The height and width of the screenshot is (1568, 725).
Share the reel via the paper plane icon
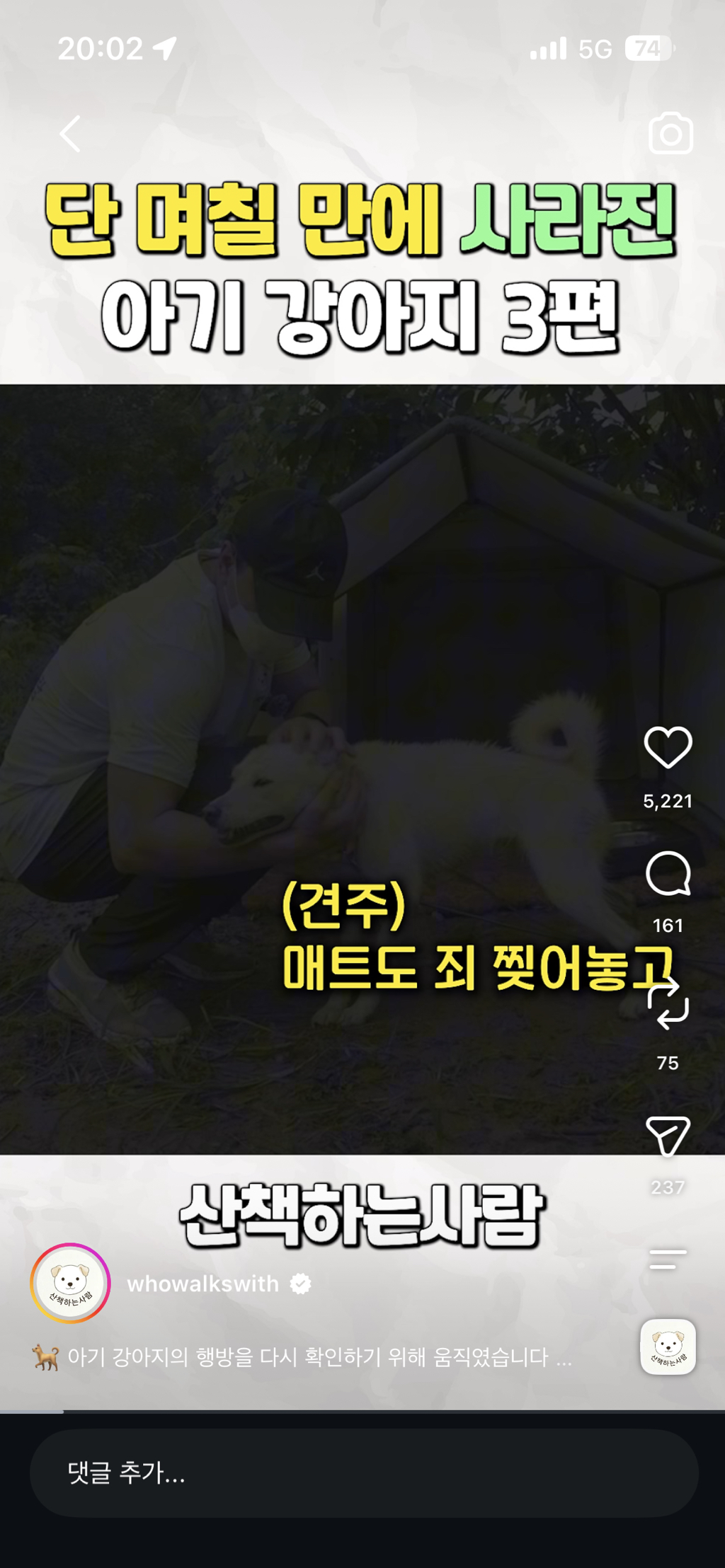pos(668,1136)
